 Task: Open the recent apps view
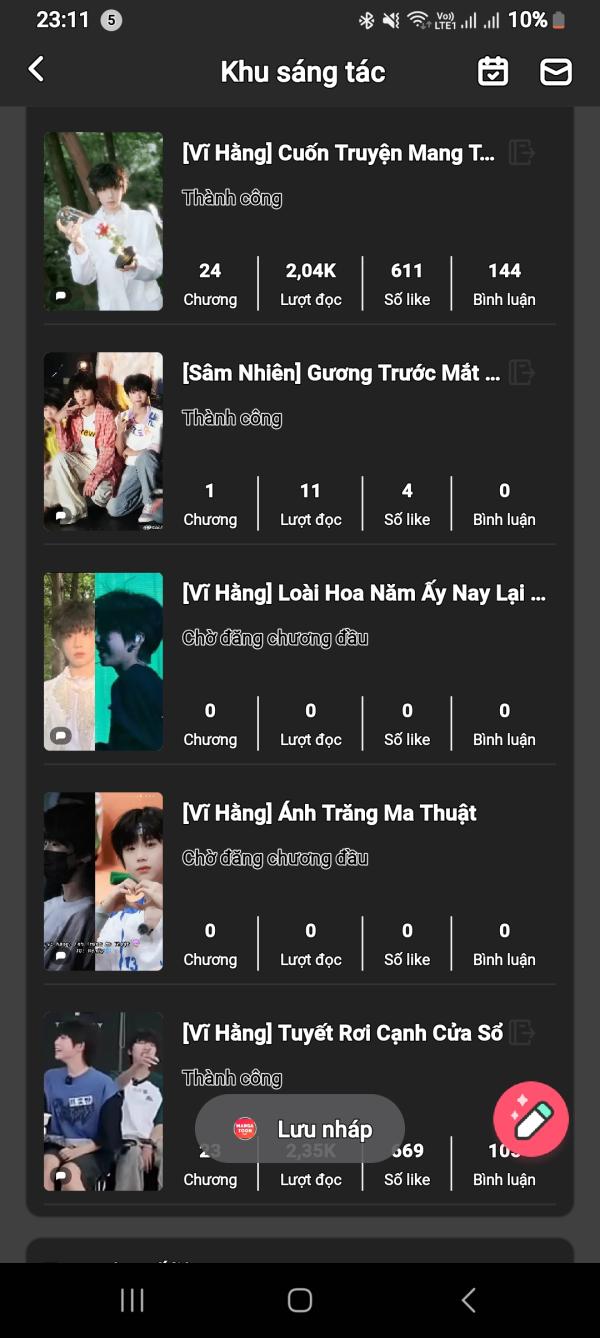[132, 1300]
